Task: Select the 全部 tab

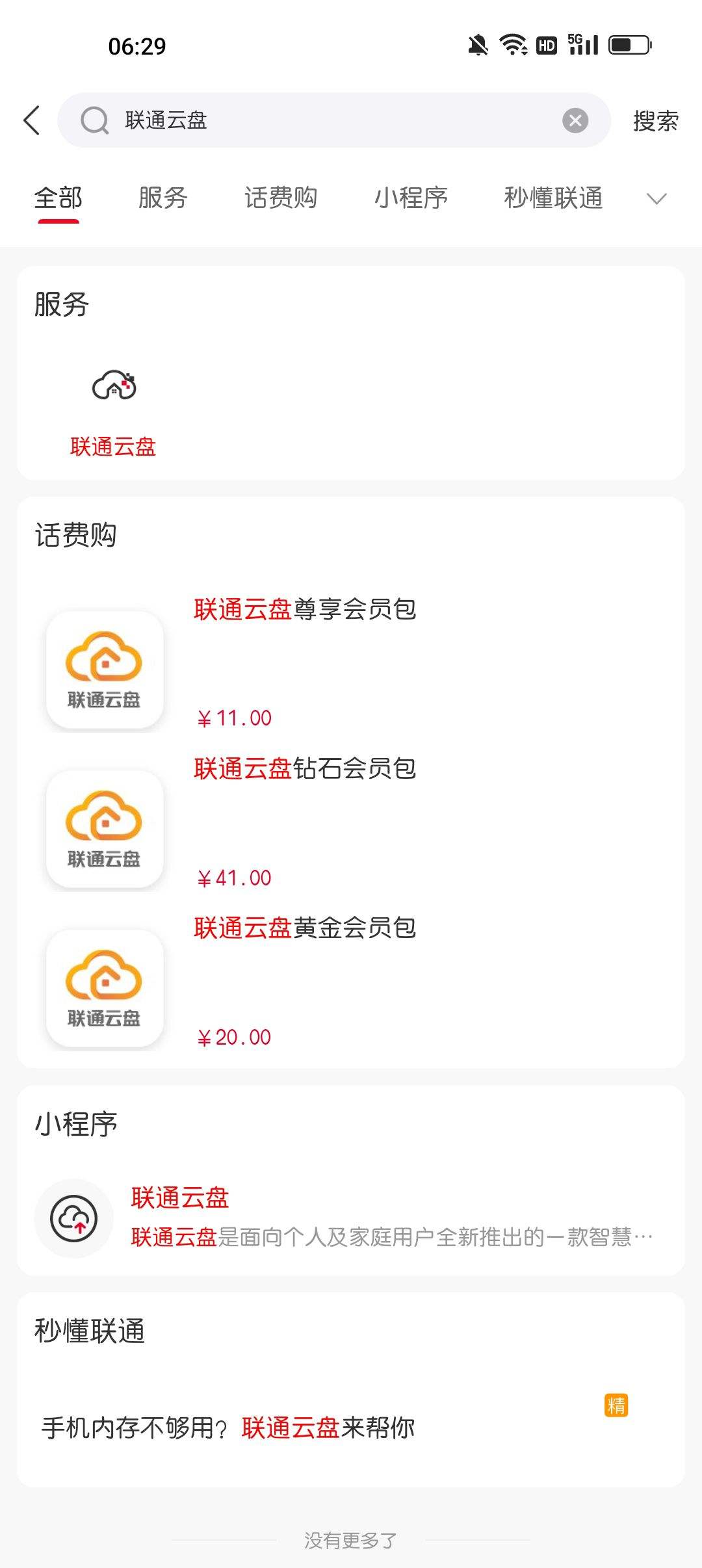Action: click(58, 198)
